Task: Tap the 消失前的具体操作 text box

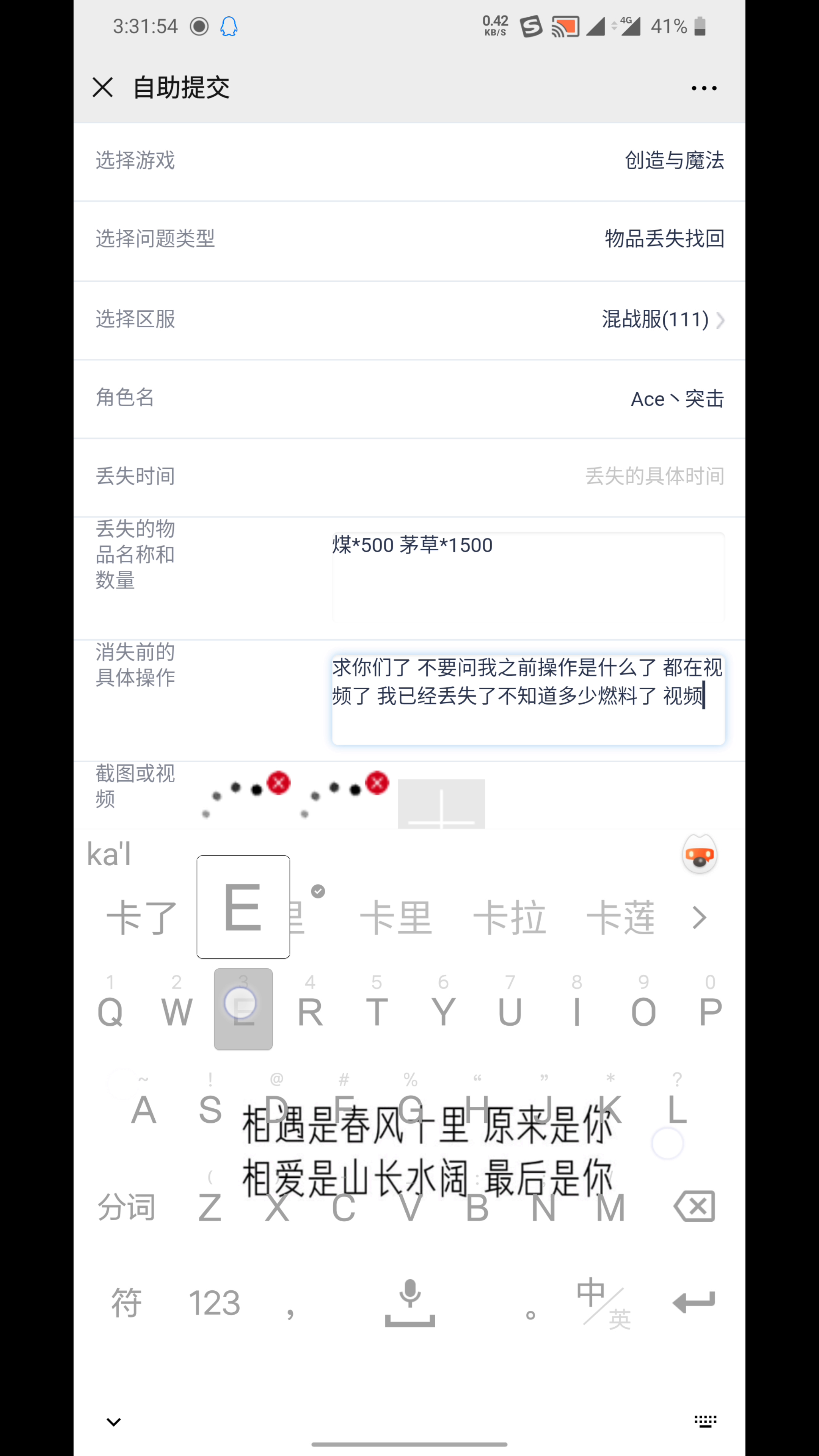Action: [x=528, y=700]
